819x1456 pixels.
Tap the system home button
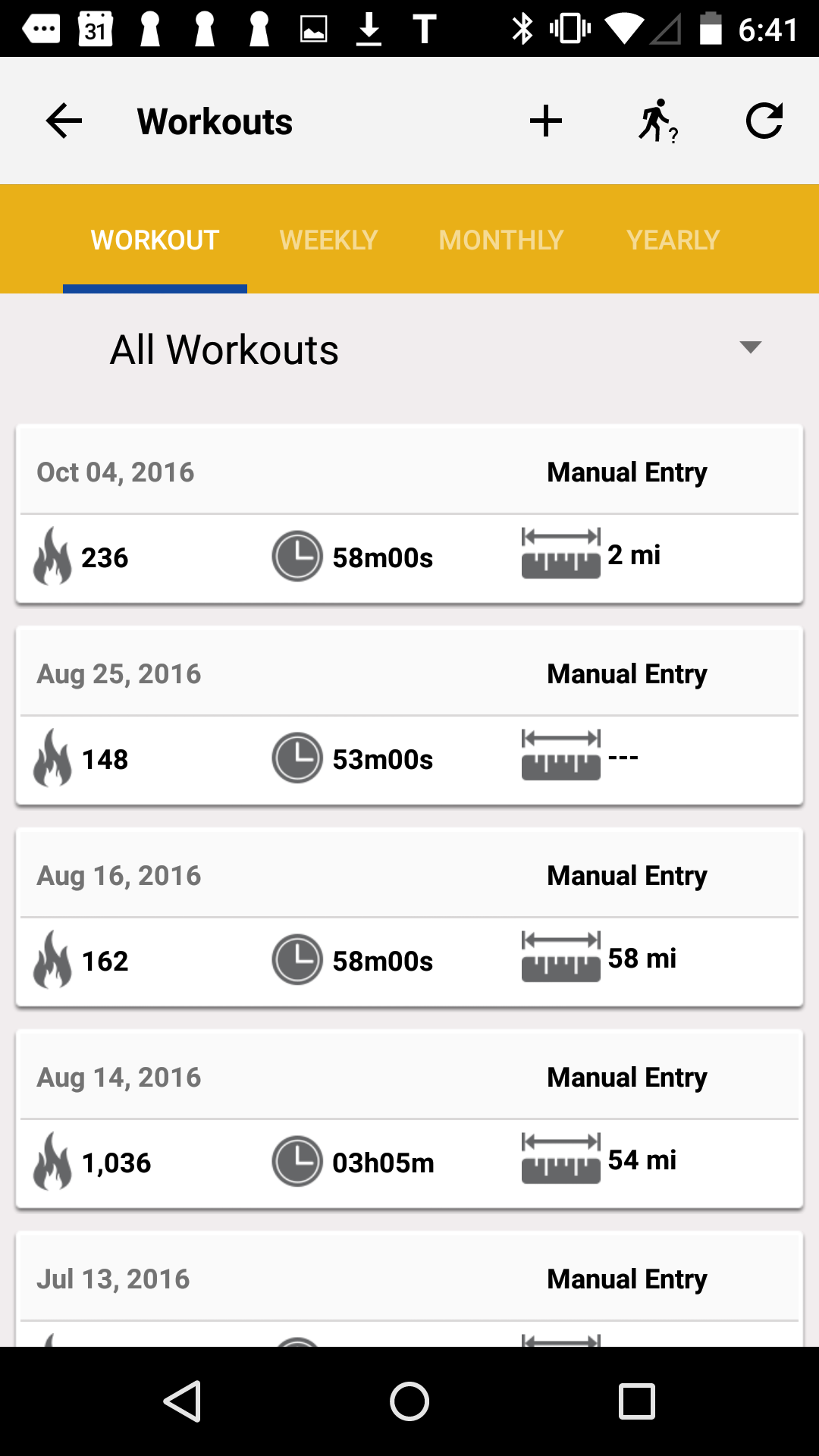click(409, 1401)
